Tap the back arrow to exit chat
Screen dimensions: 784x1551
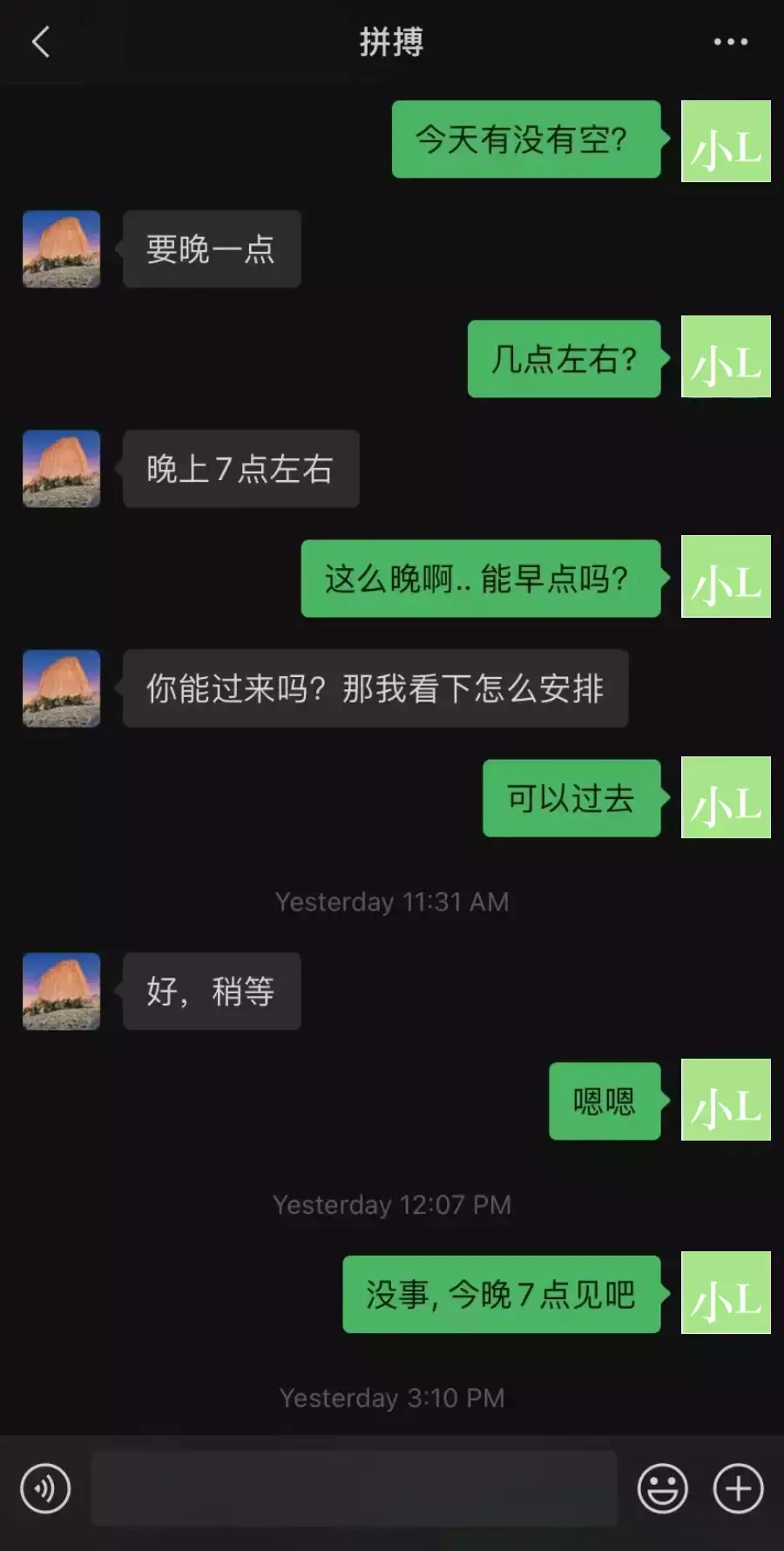[39, 42]
